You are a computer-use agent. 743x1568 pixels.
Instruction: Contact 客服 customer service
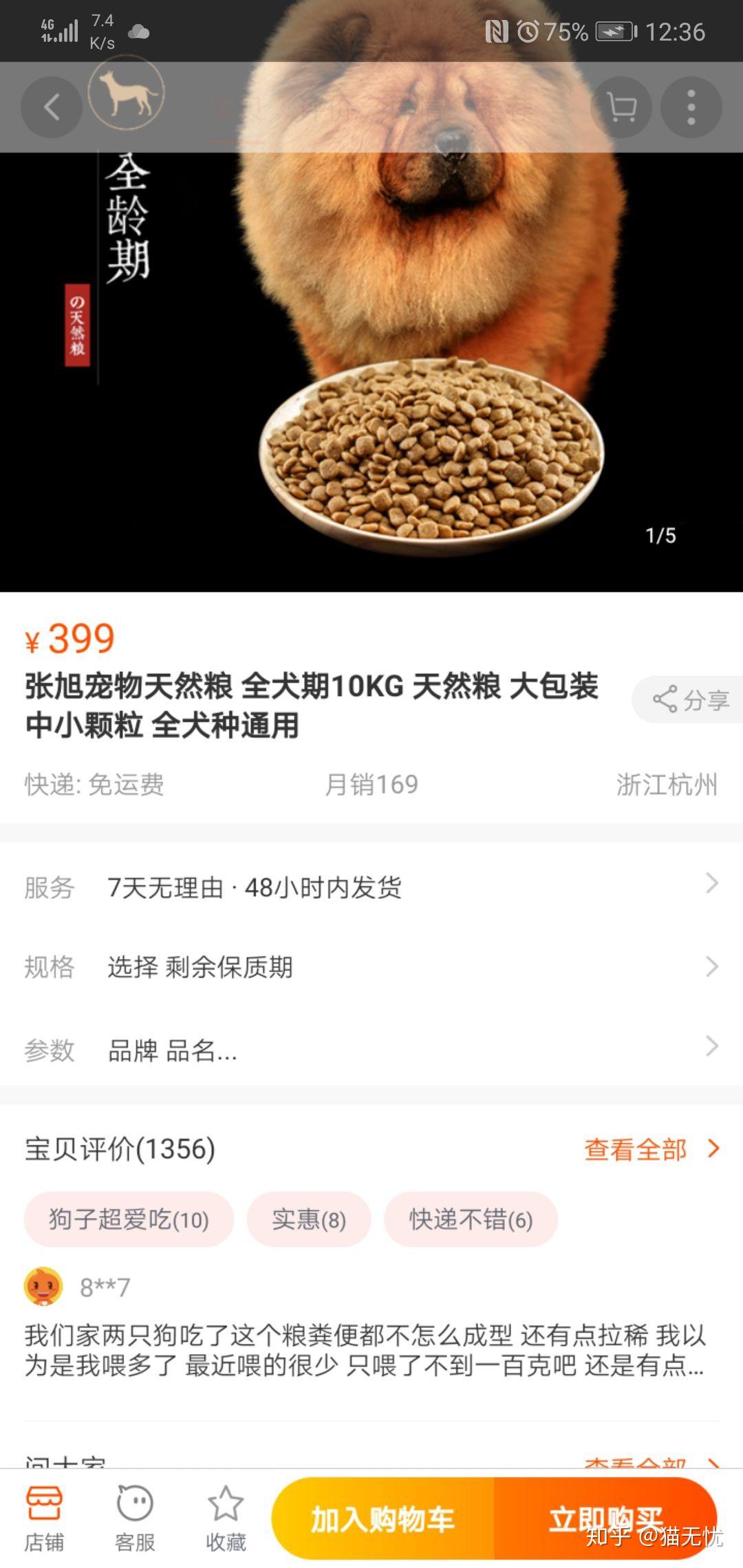[135, 1518]
